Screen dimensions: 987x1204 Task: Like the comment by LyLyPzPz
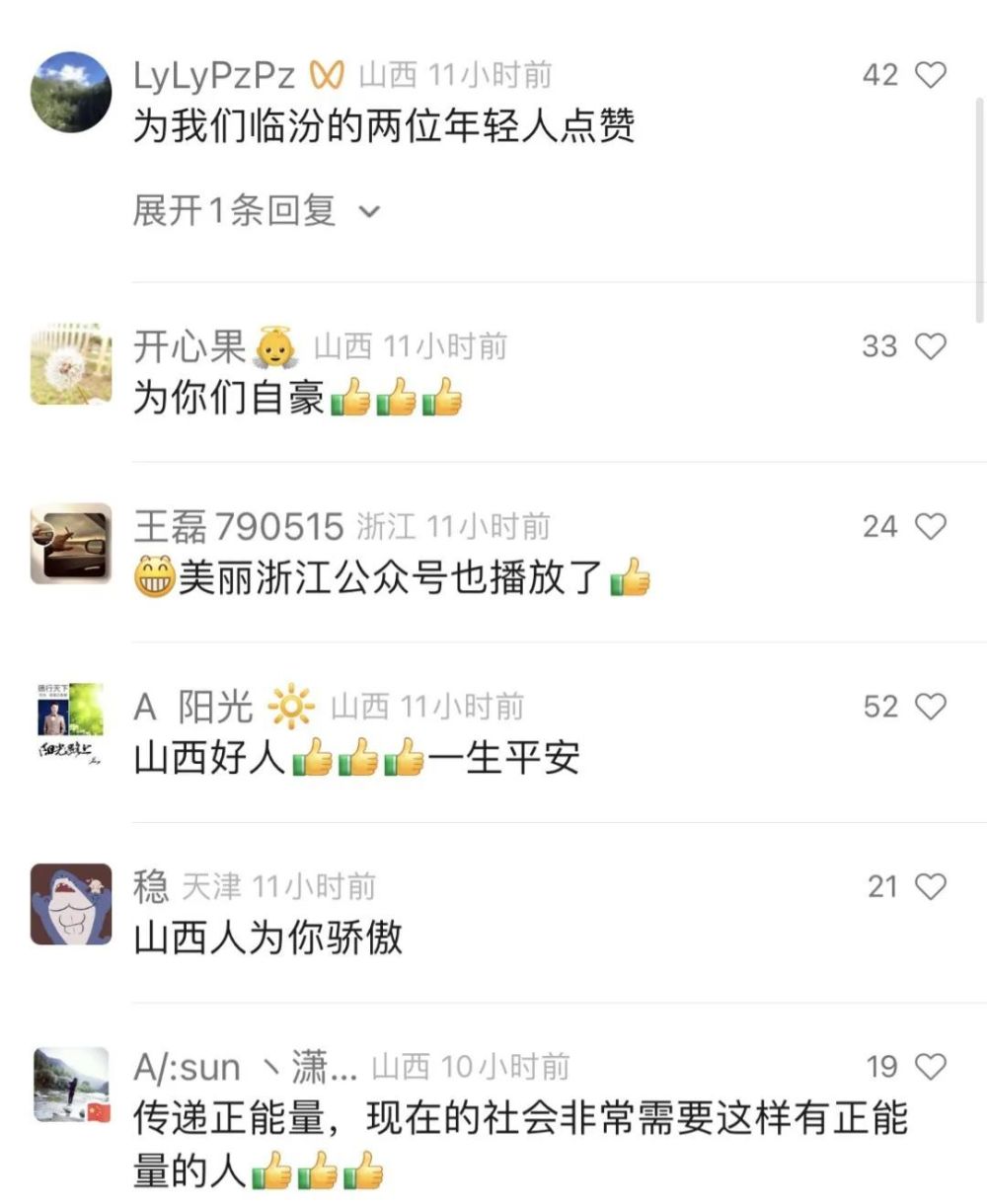tap(931, 75)
